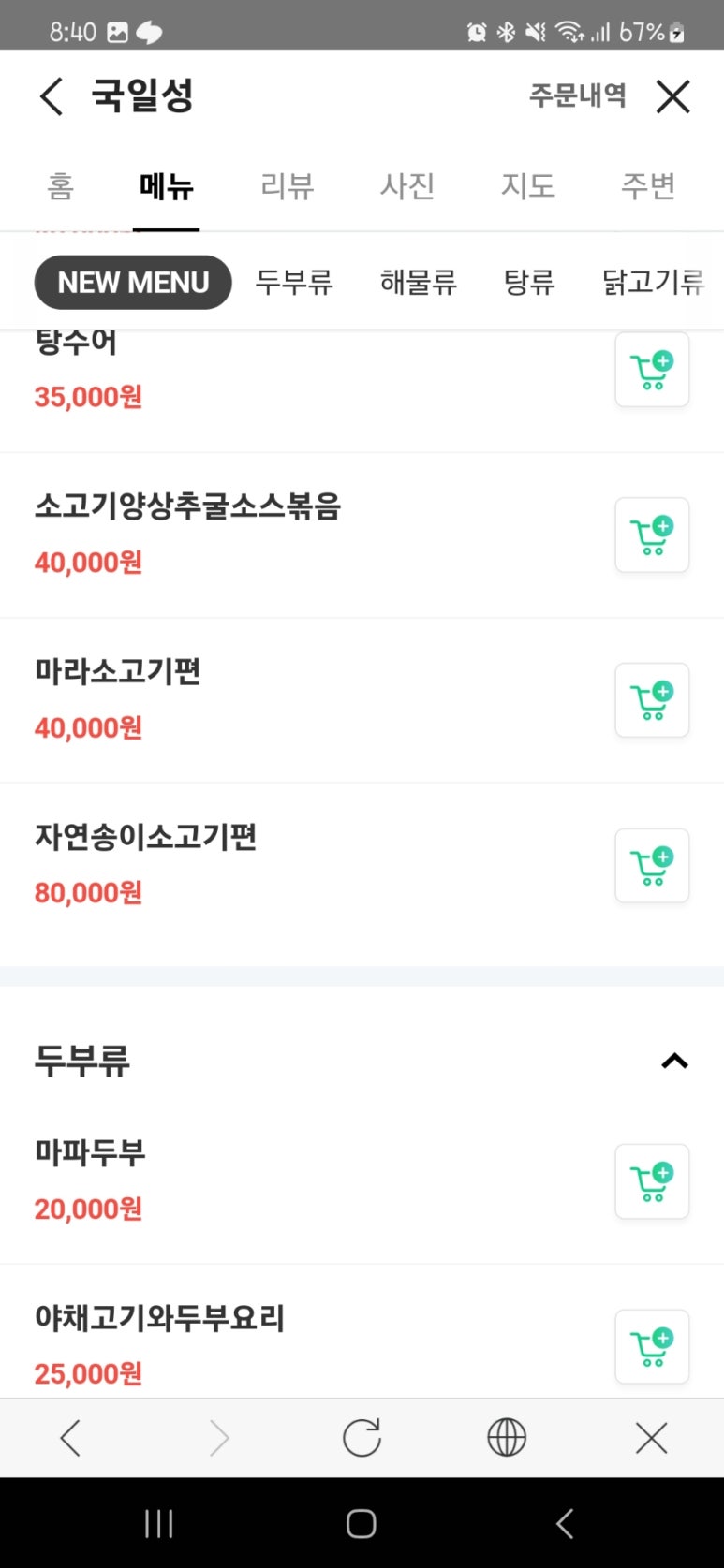Select the 주변 tab
Image resolution: width=724 pixels, height=1568 pixels.
(648, 186)
